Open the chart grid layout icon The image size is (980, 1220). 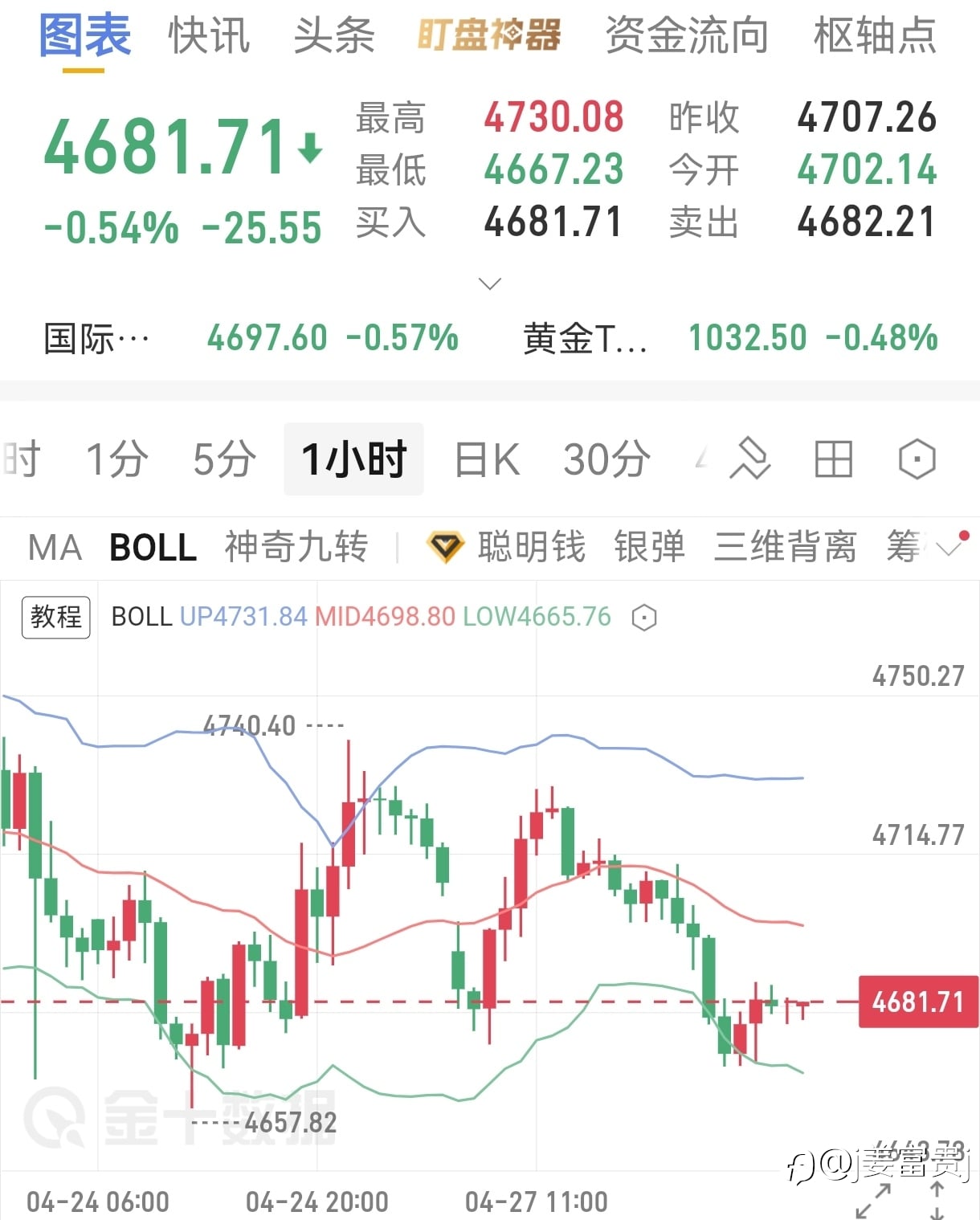[x=833, y=459]
